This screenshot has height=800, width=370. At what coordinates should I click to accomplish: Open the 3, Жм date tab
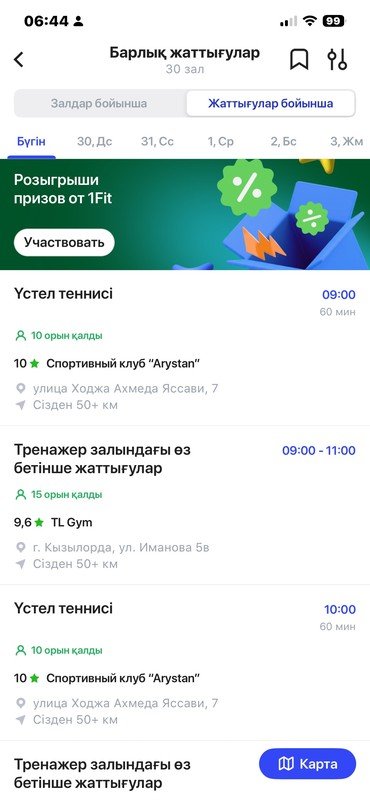(346, 141)
